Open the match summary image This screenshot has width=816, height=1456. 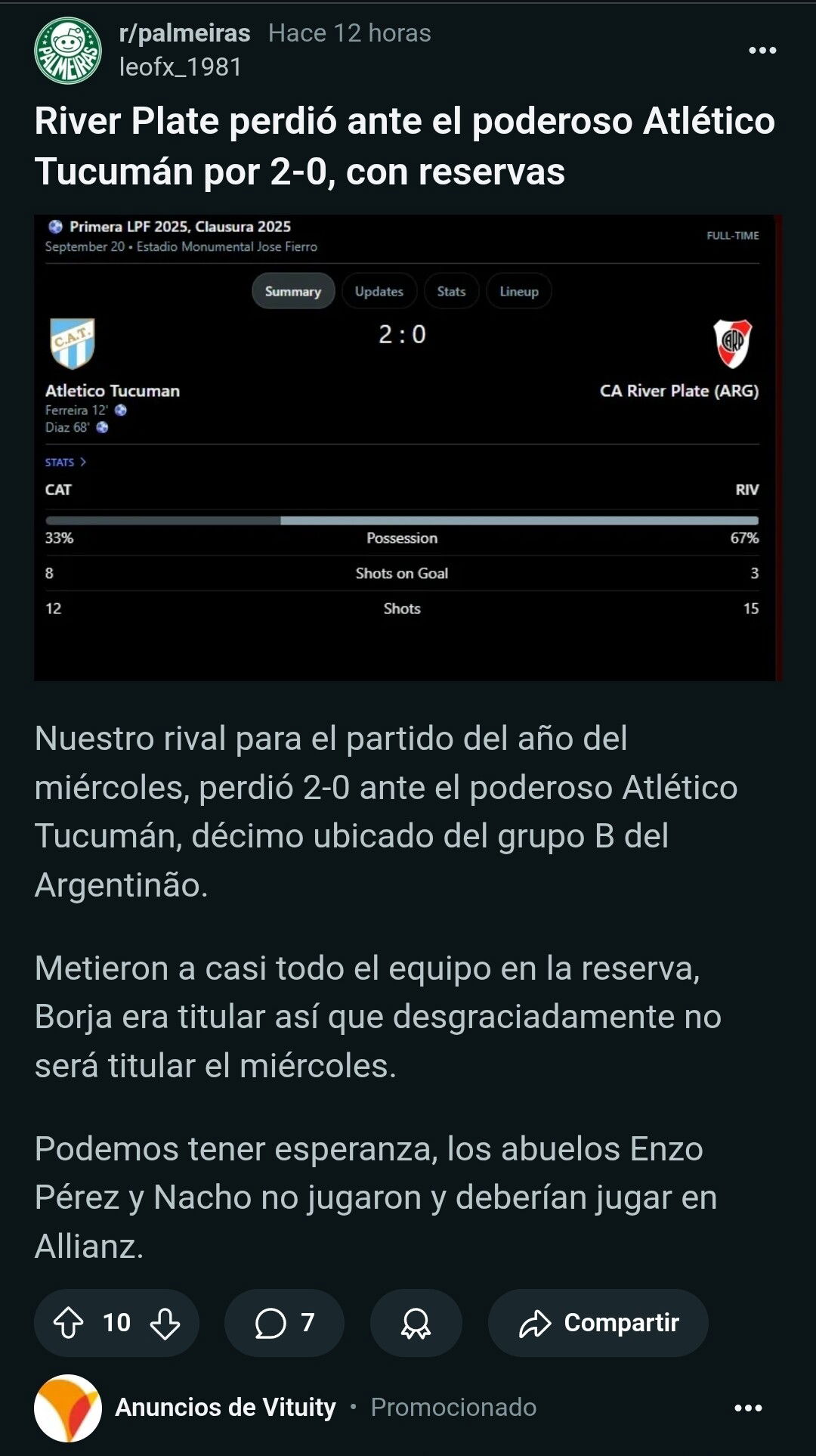406,448
